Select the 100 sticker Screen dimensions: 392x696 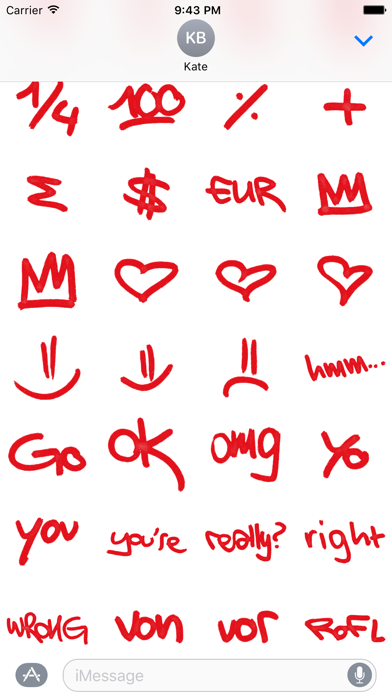pyautogui.click(x=147, y=107)
